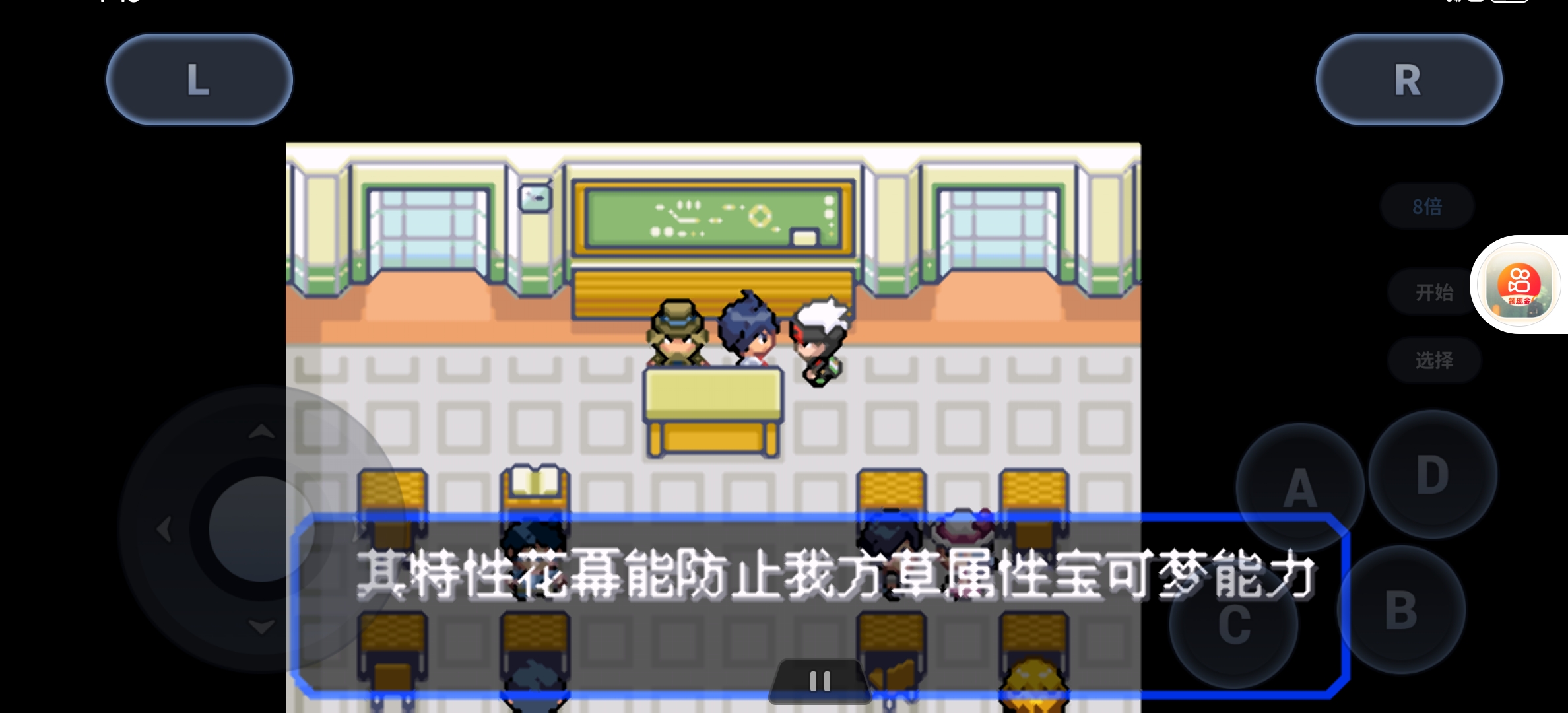This screenshot has height=713, width=1568.
Task: Tap the R shoulder button
Action: 1408,80
